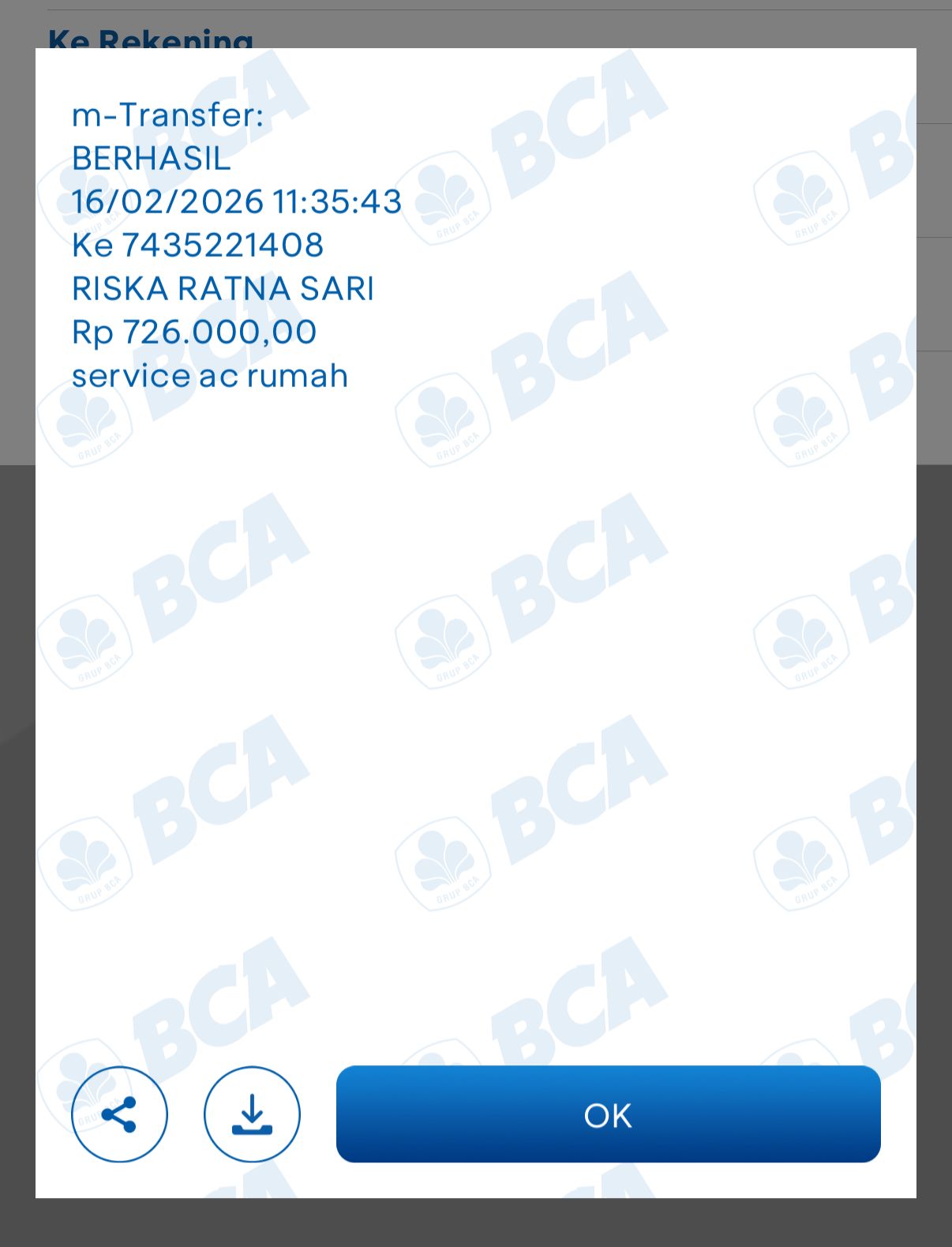Download the transfer receipt

pyautogui.click(x=252, y=1114)
